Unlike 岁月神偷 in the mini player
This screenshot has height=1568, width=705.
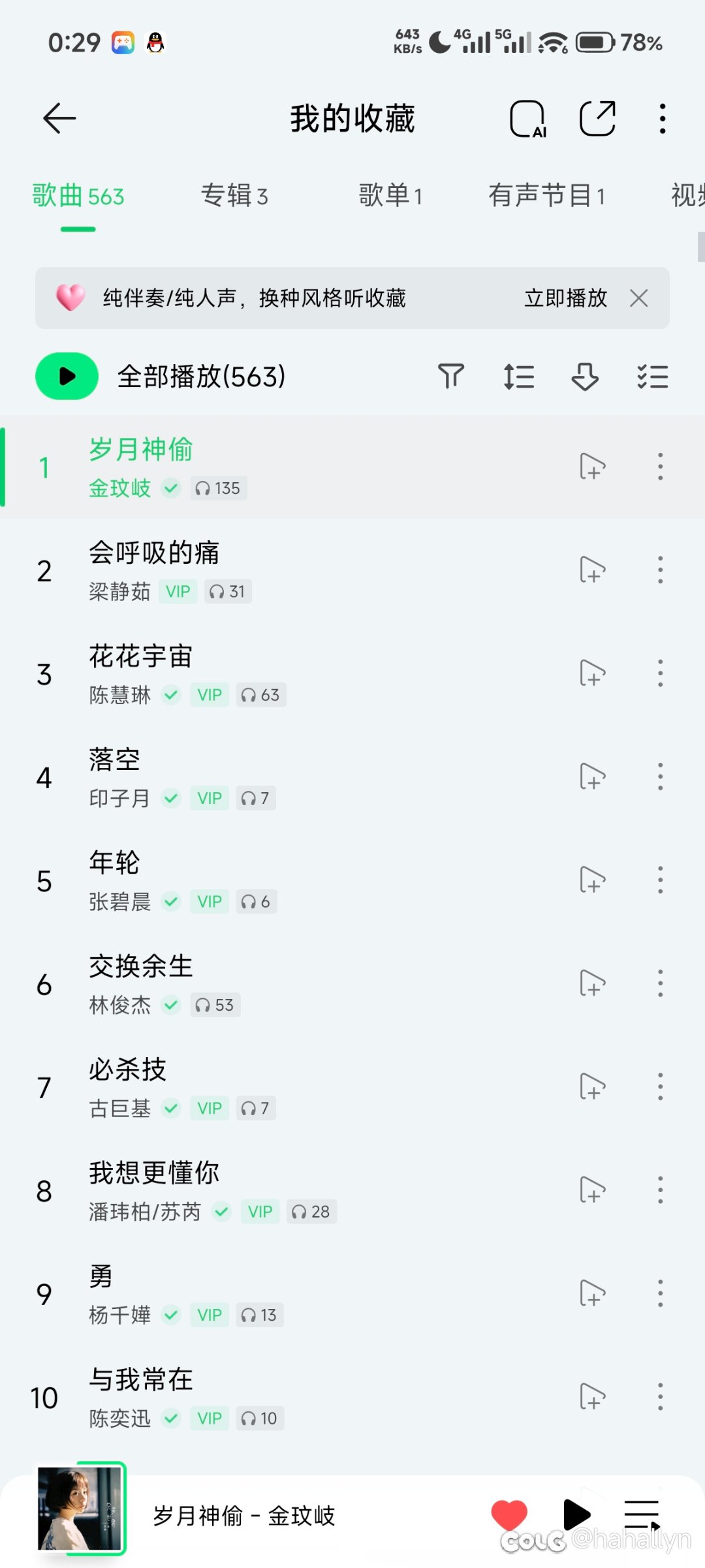[x=509, y=1514]
